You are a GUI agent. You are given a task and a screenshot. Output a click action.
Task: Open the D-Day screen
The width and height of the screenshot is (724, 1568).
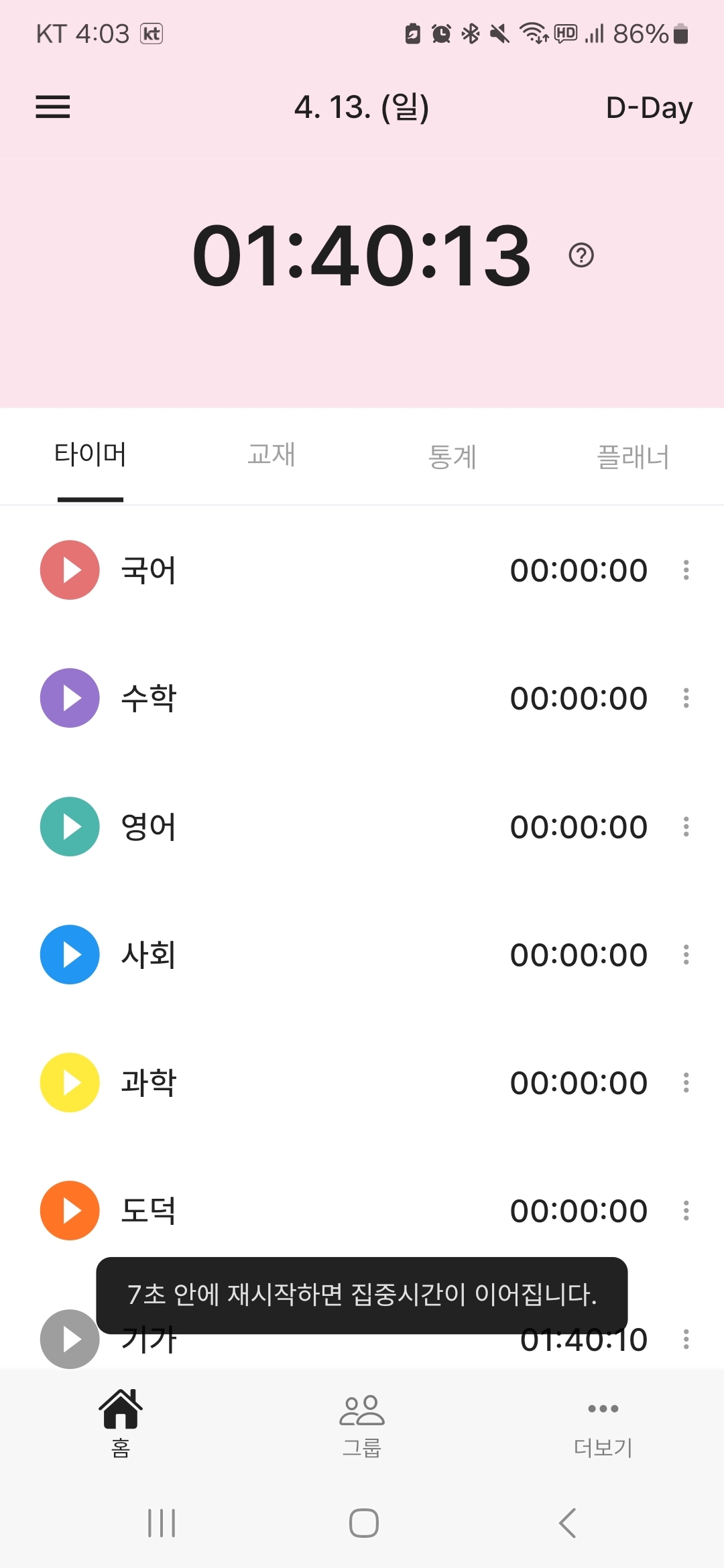pos(648,108)
